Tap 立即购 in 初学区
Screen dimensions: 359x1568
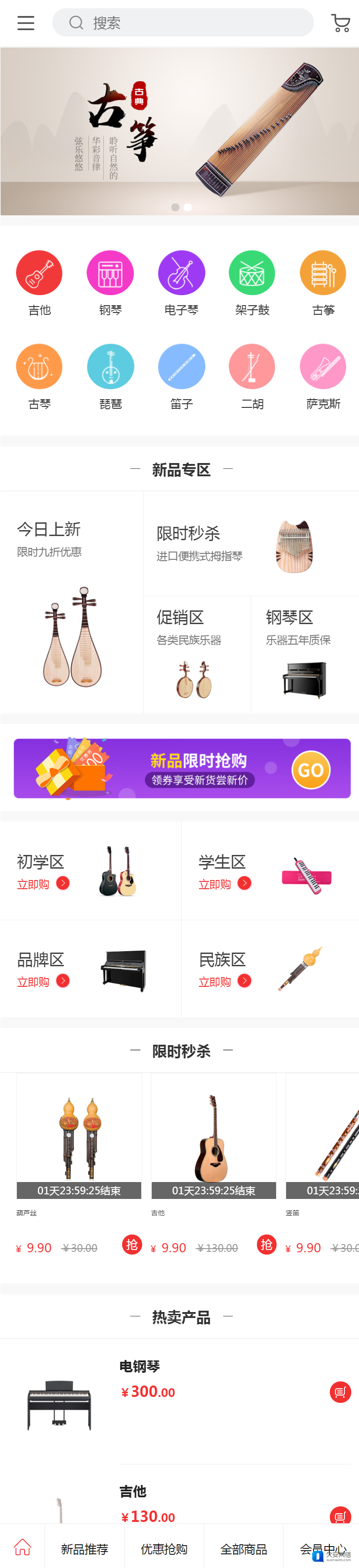tap(43, 884)
